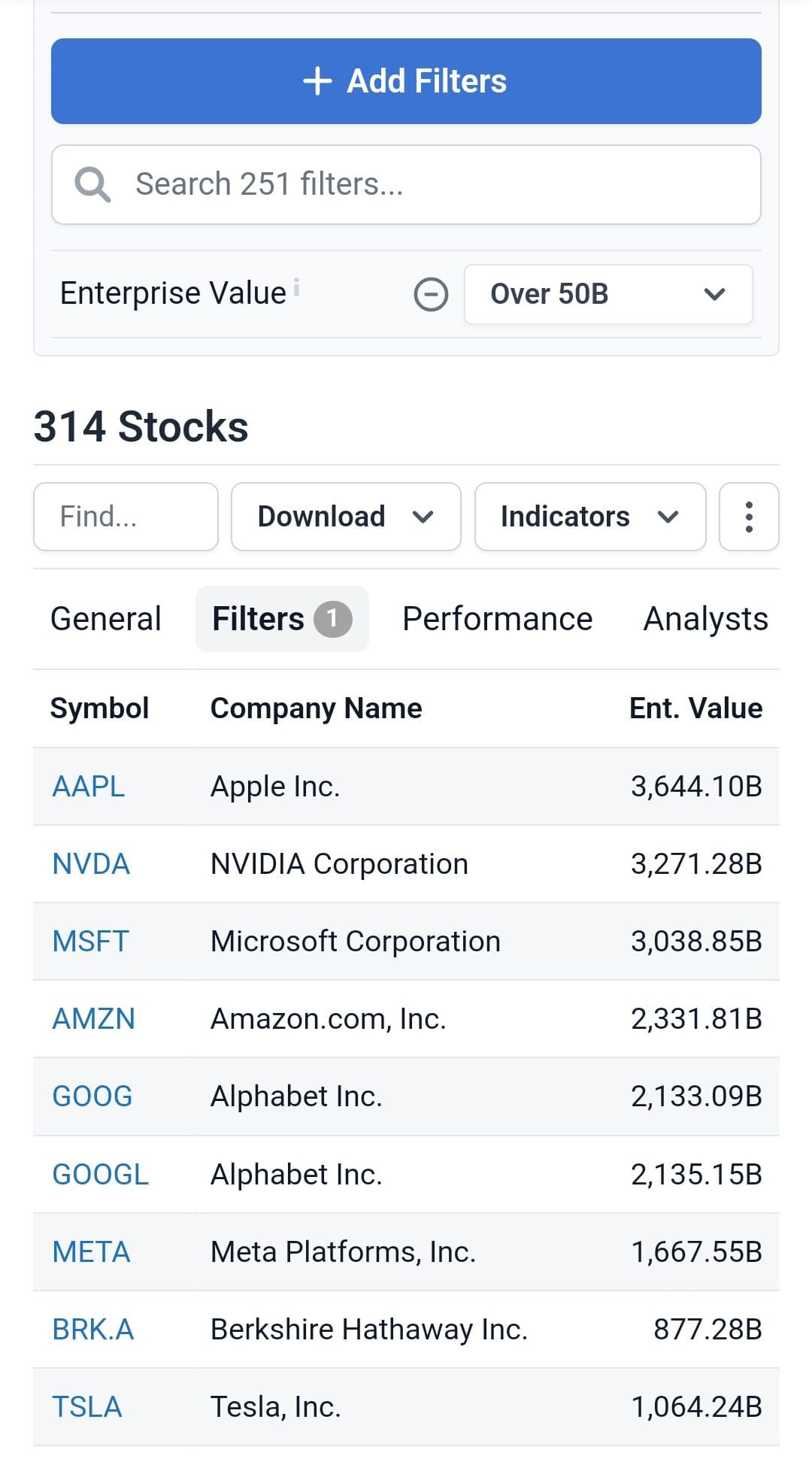Click the plus icon on Add Filters
Screen dimensions: 812x1465
click(x=319, y=80)
